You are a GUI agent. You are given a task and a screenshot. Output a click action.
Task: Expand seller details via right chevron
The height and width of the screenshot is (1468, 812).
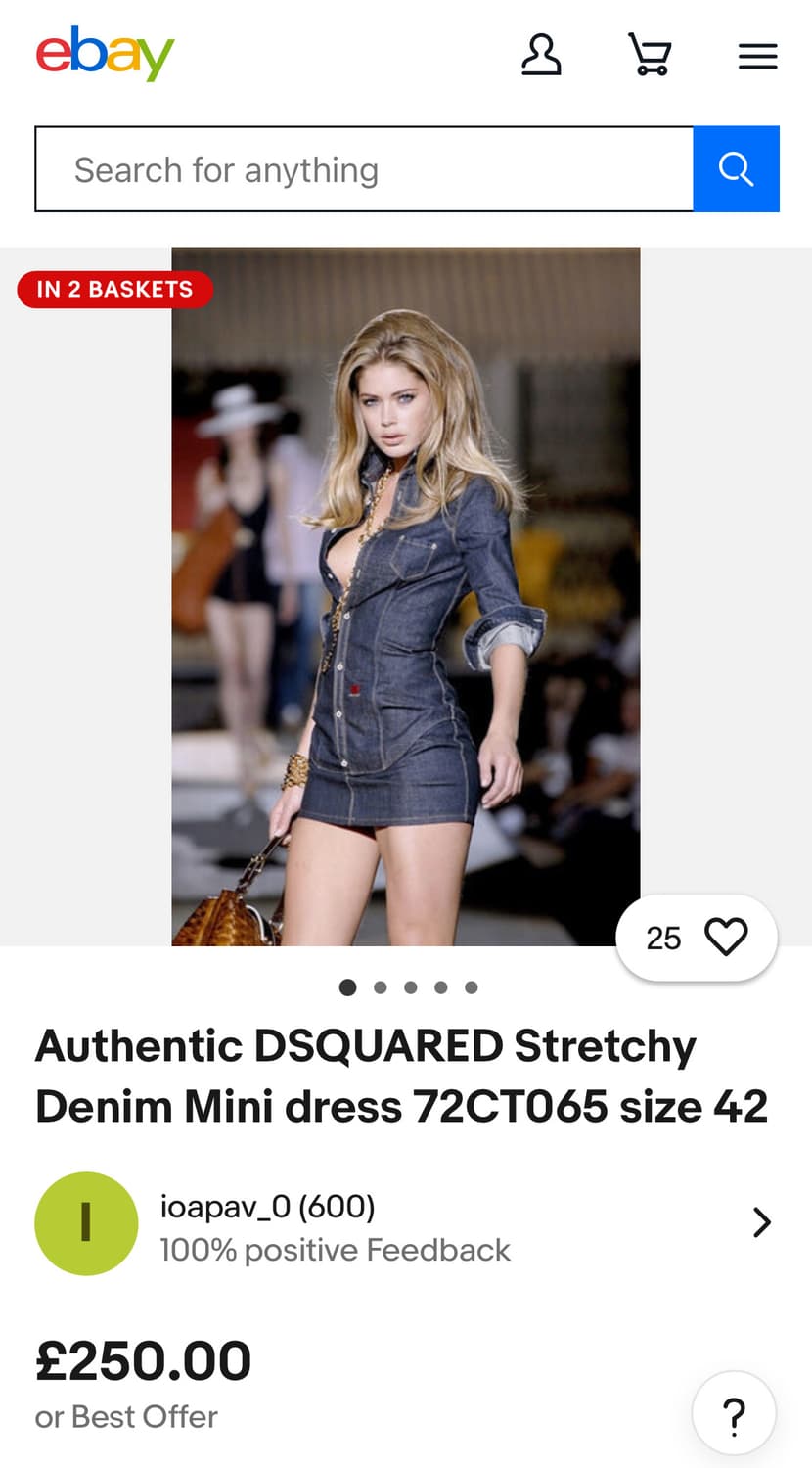pos(761,1223)
